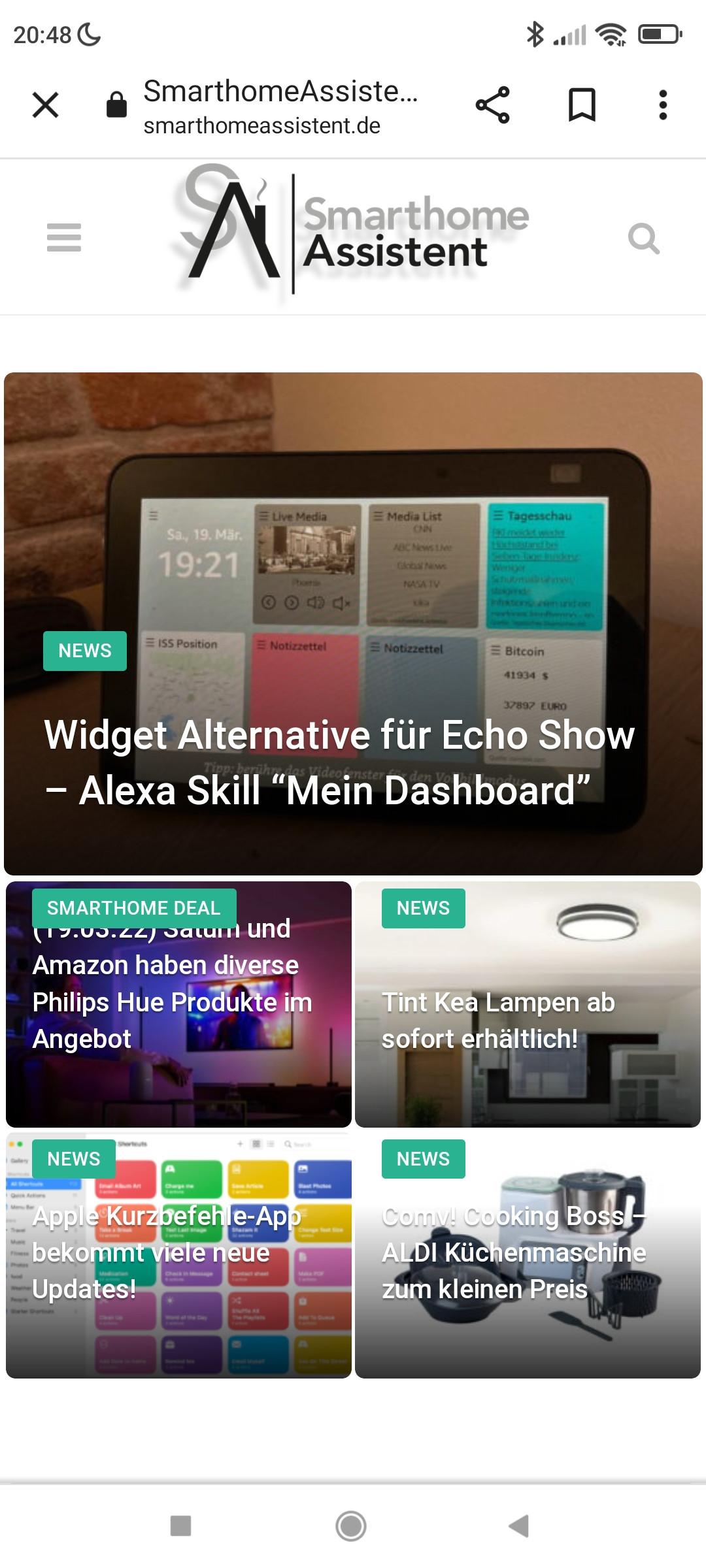Open the browser overflow menu
This screenshot has width=706, height=1568.
coord(663,105)
